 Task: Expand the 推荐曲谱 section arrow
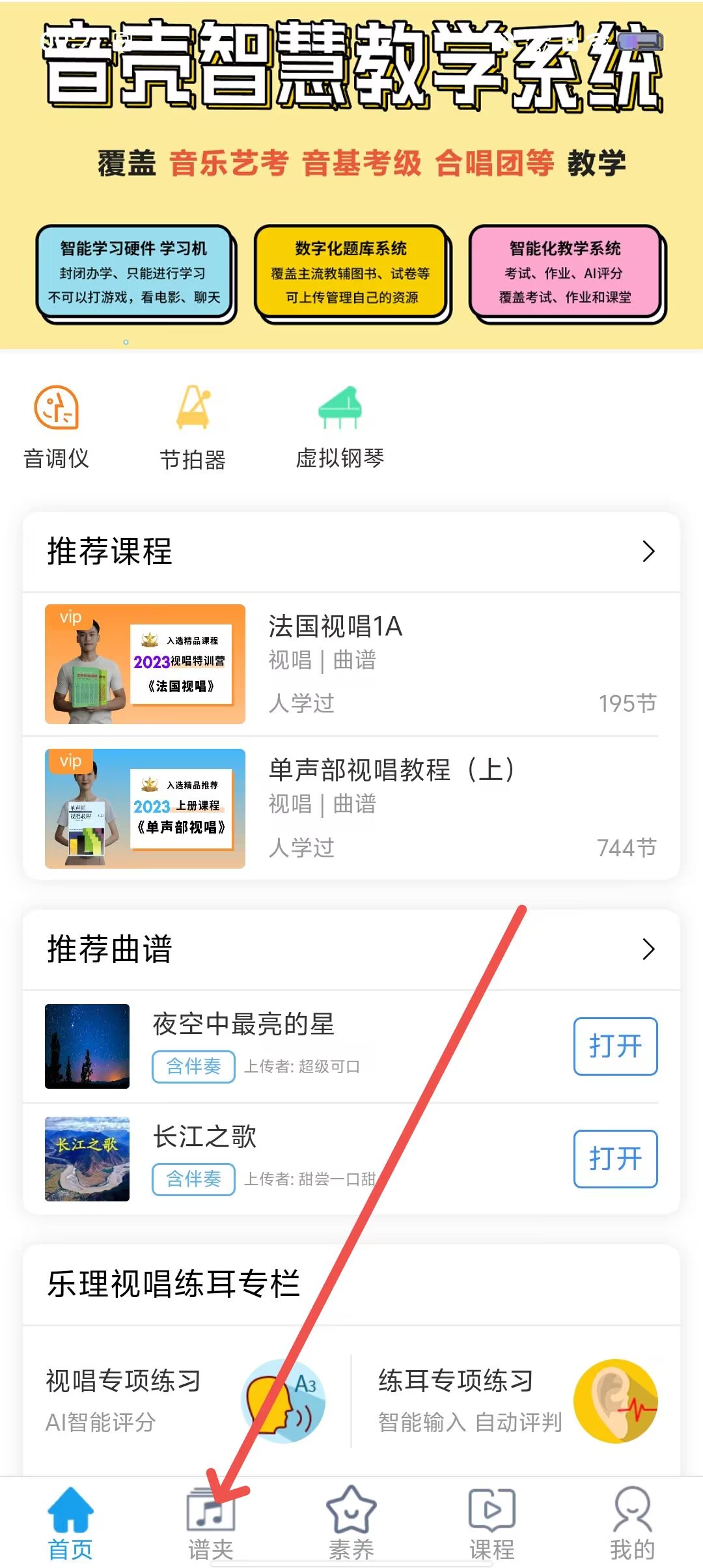coord(648,949)
